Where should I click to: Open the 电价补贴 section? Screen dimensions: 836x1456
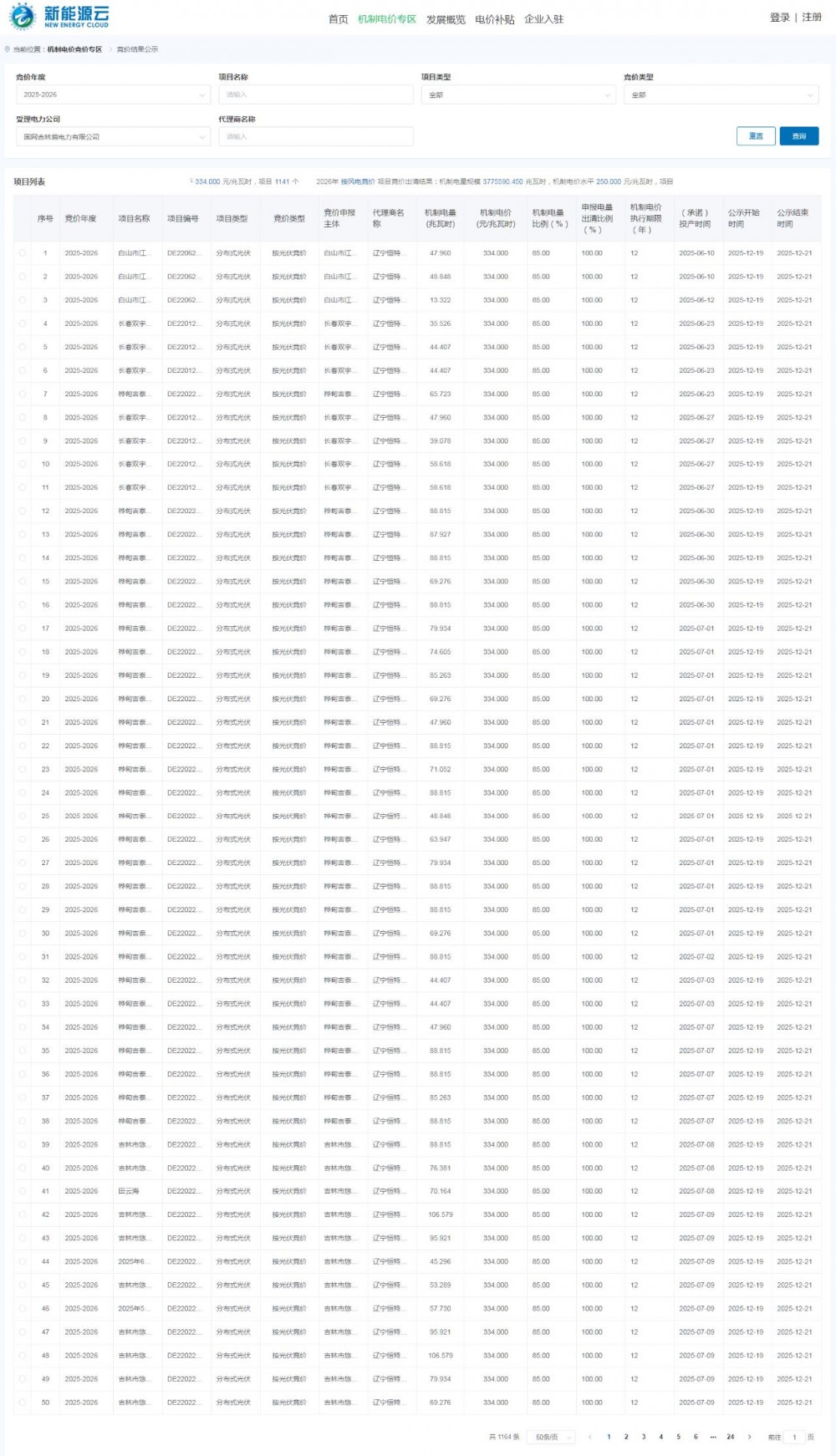(494, 19)
